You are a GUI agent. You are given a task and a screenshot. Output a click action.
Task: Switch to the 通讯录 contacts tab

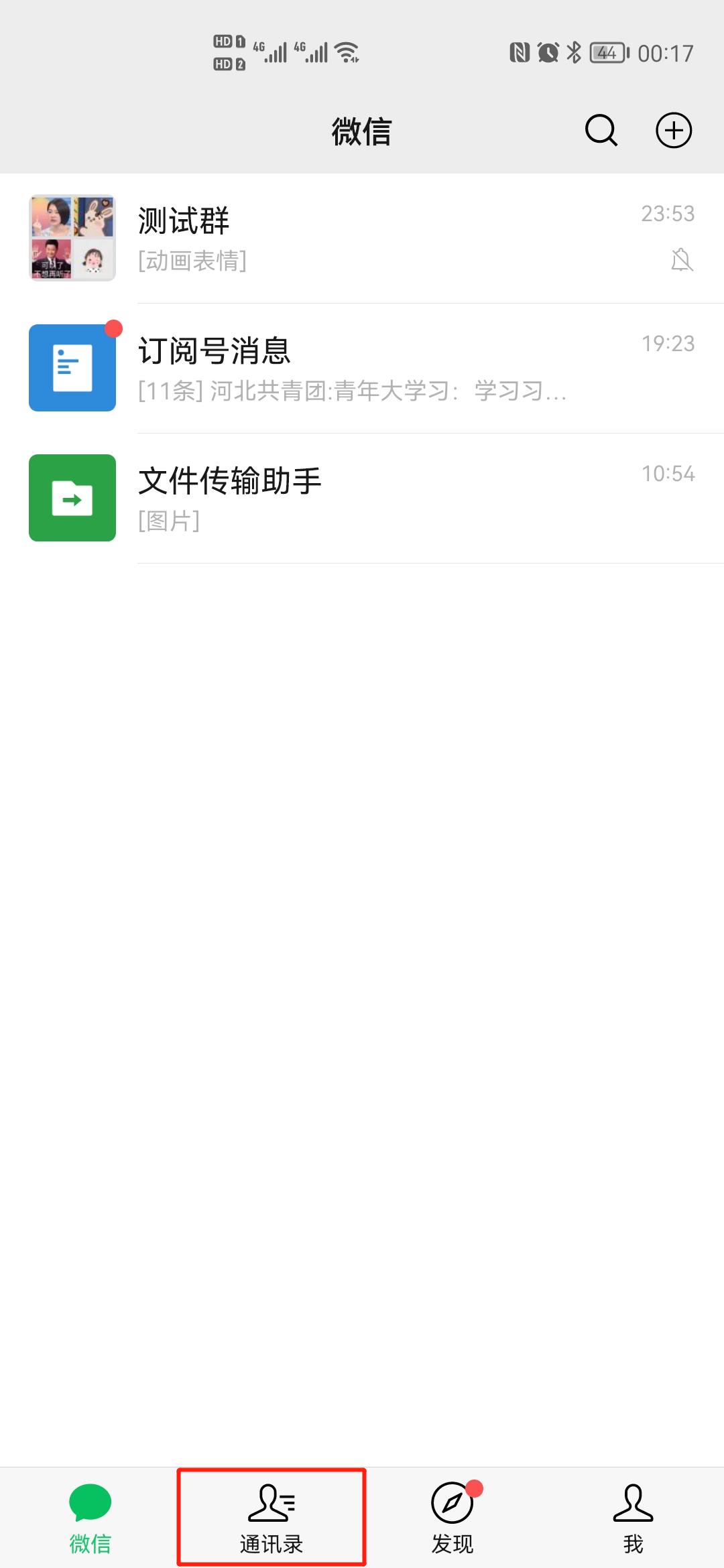click(x=271, y=1518)
